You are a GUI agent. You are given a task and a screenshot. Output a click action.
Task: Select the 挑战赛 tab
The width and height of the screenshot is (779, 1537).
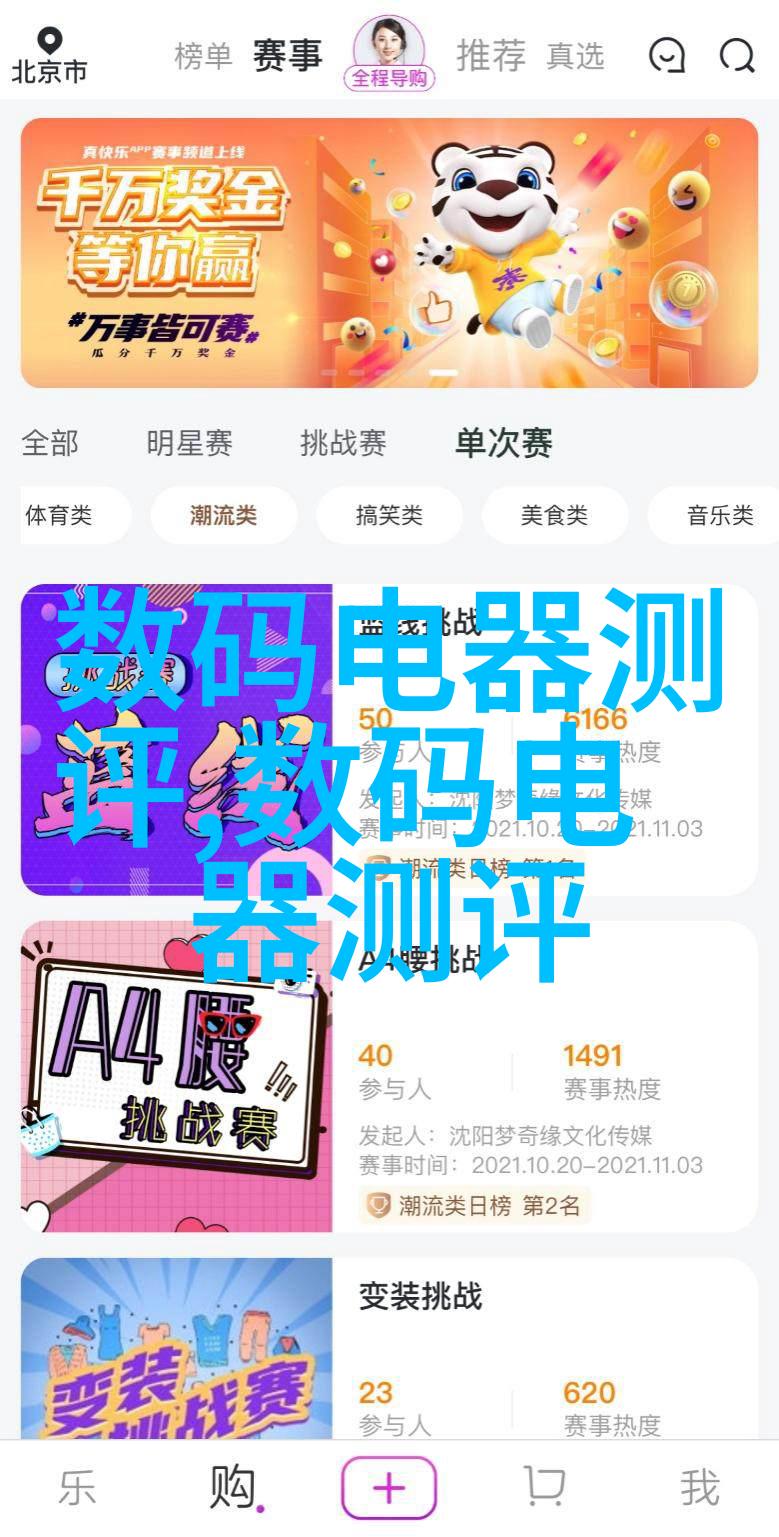coord(343,443)
